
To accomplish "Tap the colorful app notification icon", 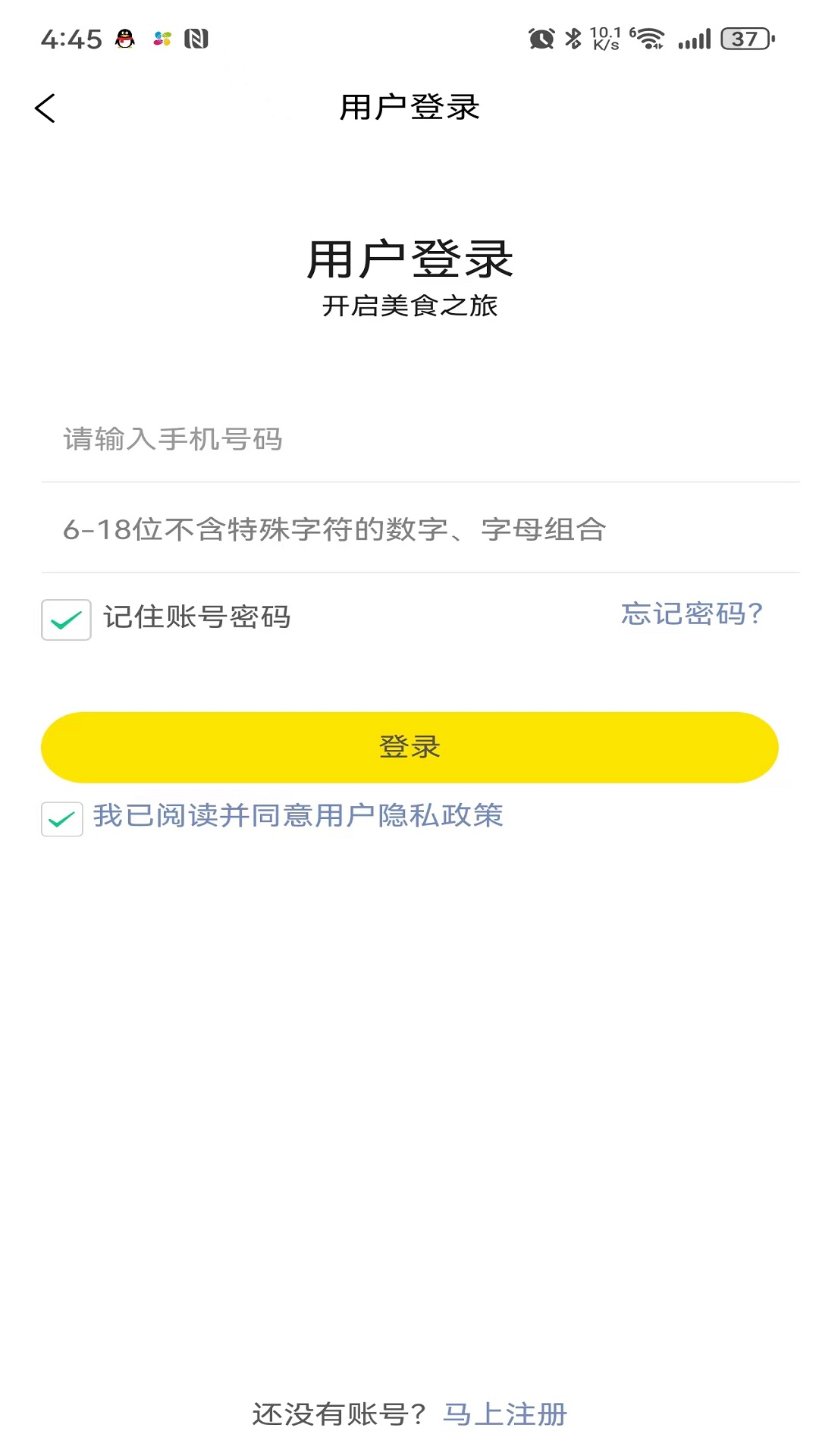I will [x=161, y=37].
